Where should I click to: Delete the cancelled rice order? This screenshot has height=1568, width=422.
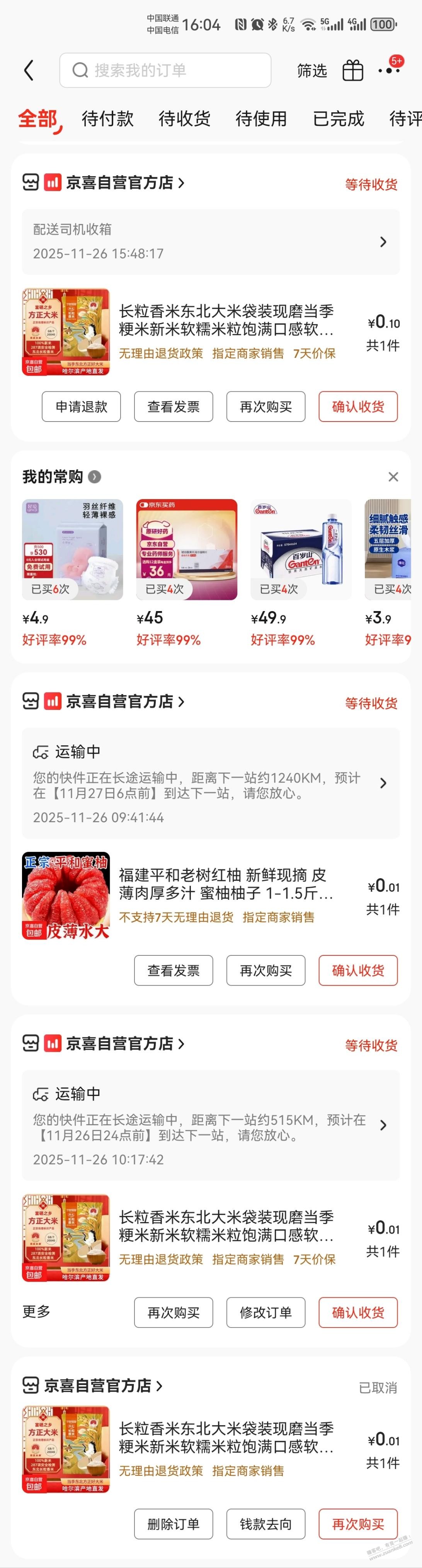pos(174,1524)
